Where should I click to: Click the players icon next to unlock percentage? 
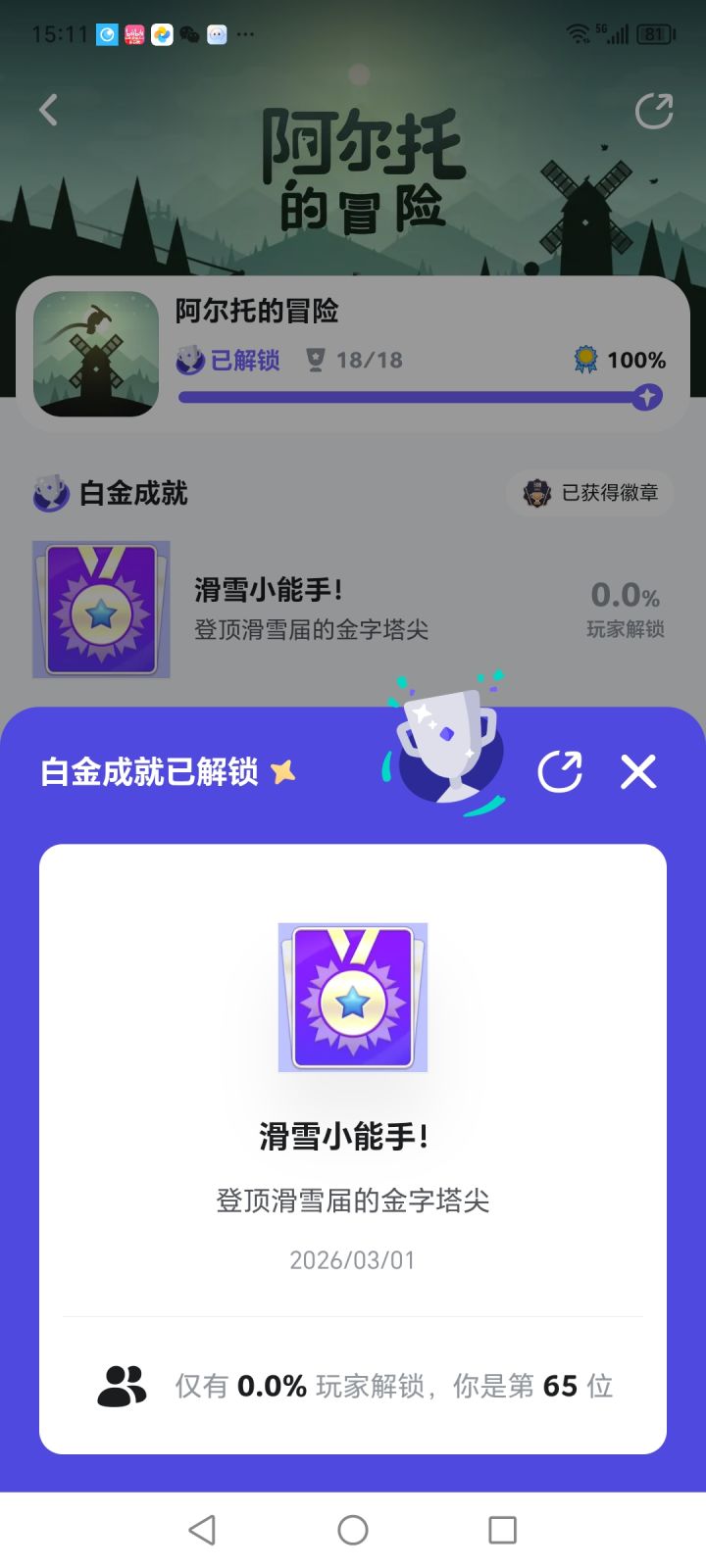click(x=119, y=1386)
